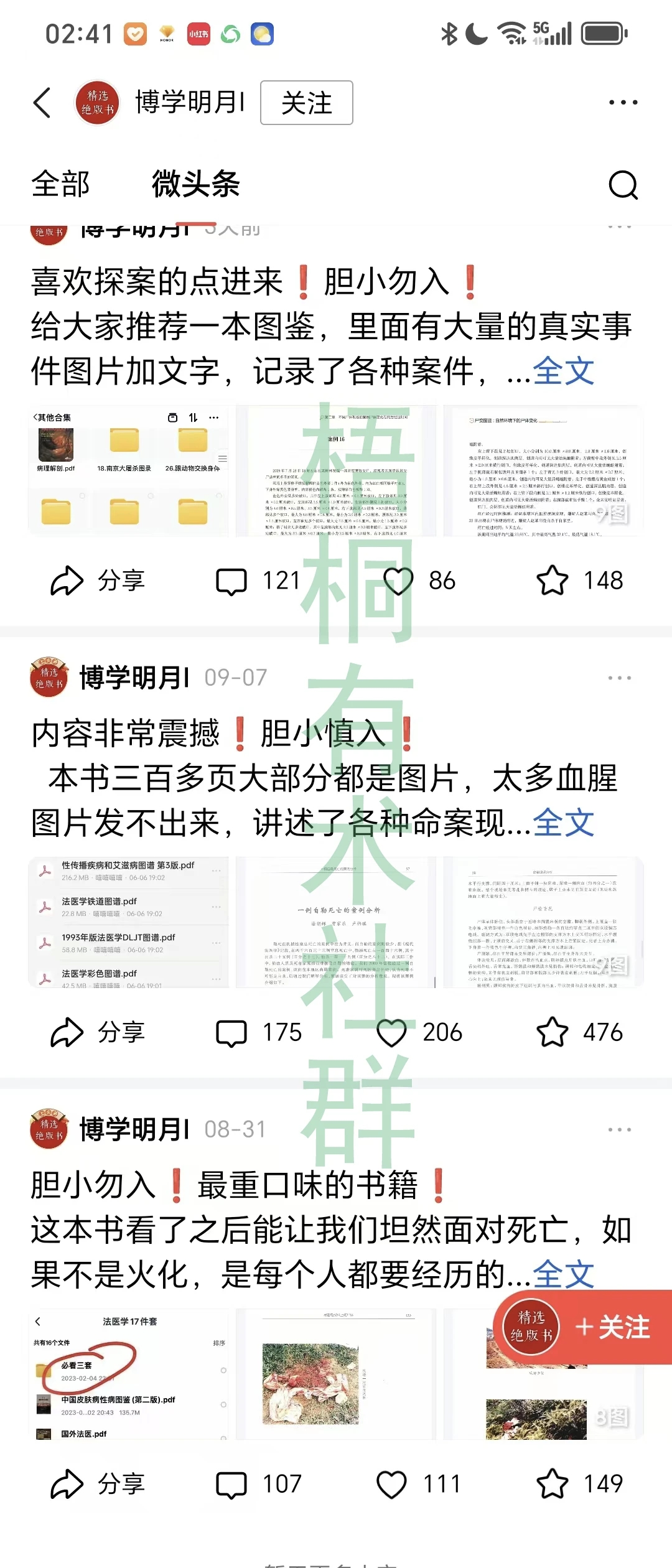Open the more options of the 09-07 post
The width and height of the screenshot is (672, 1568).
(x=619, y=678)
